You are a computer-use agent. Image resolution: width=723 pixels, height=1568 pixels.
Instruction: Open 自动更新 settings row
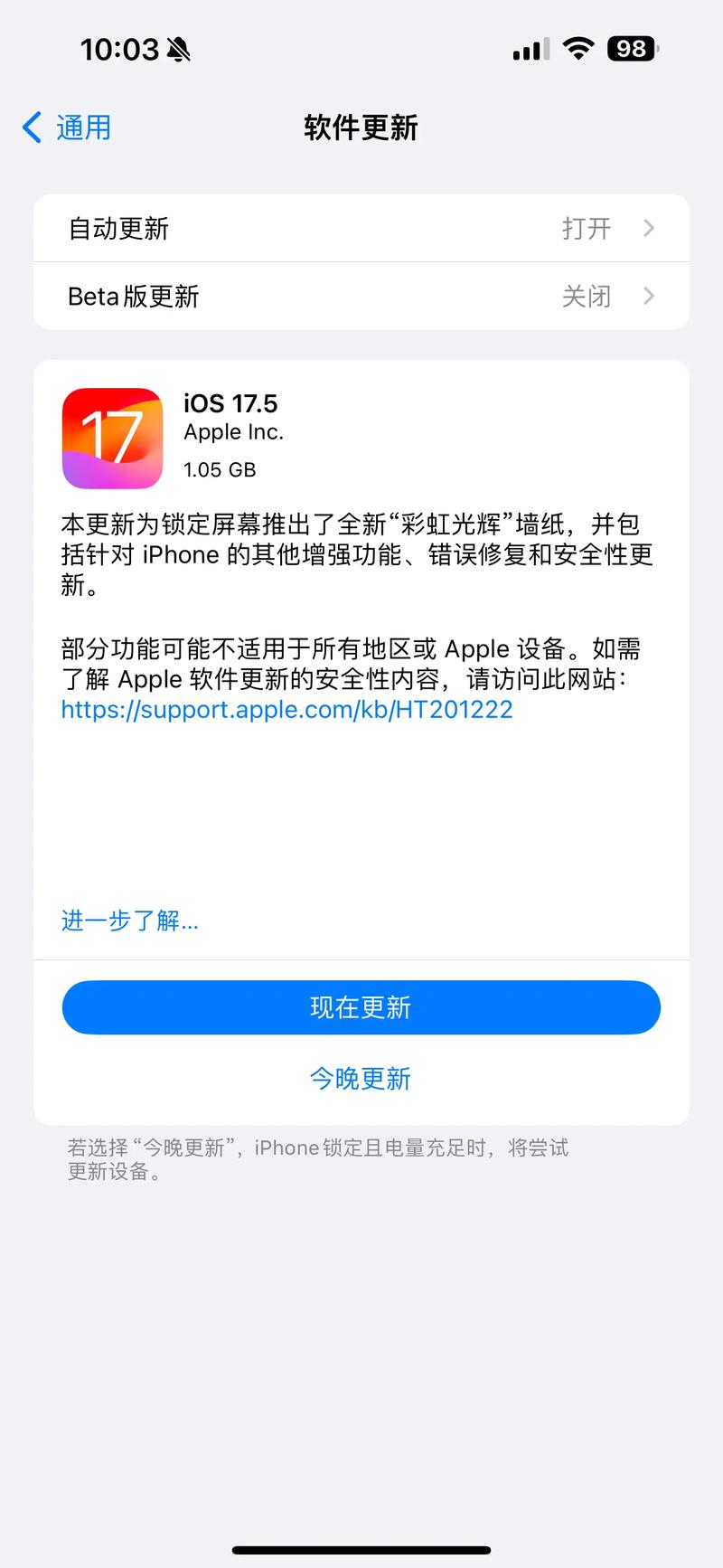361,229
